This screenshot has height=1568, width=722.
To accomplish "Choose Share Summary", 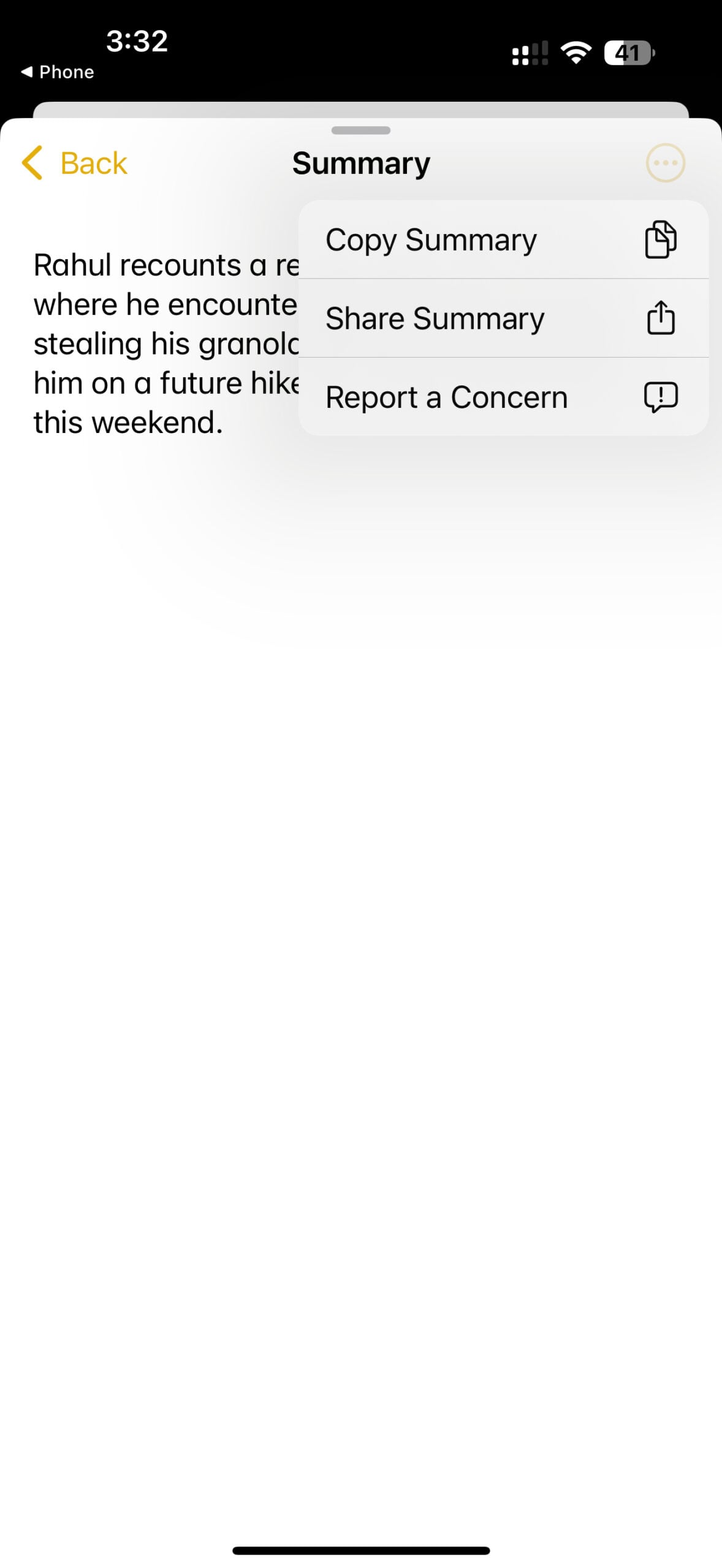I will click(x=503, y=318).
